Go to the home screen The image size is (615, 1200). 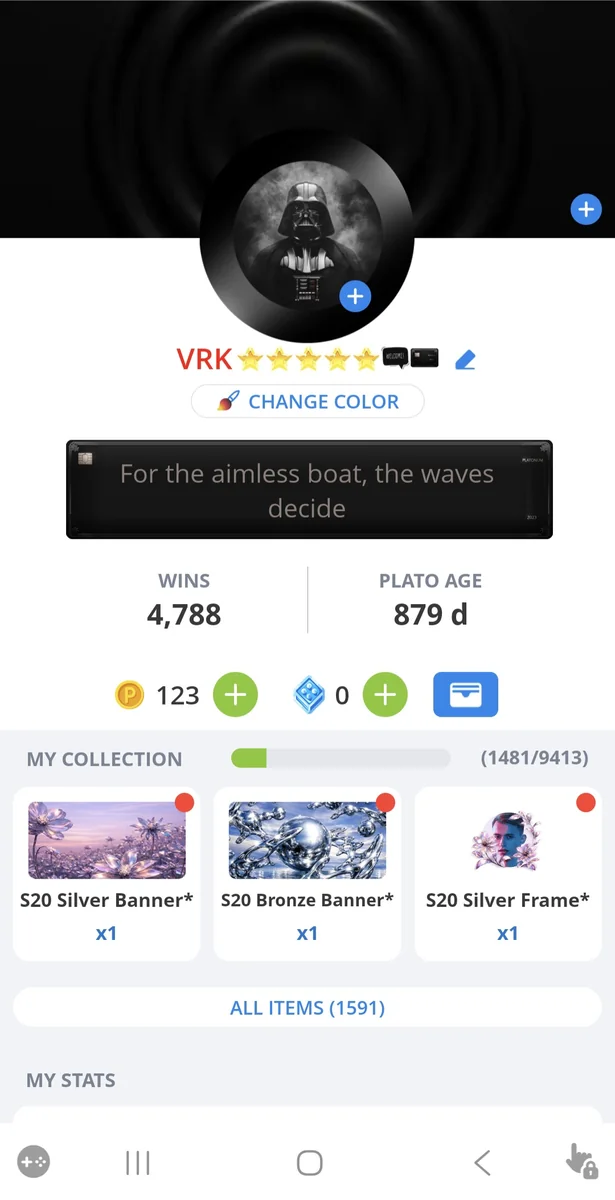click(310, 1162)
